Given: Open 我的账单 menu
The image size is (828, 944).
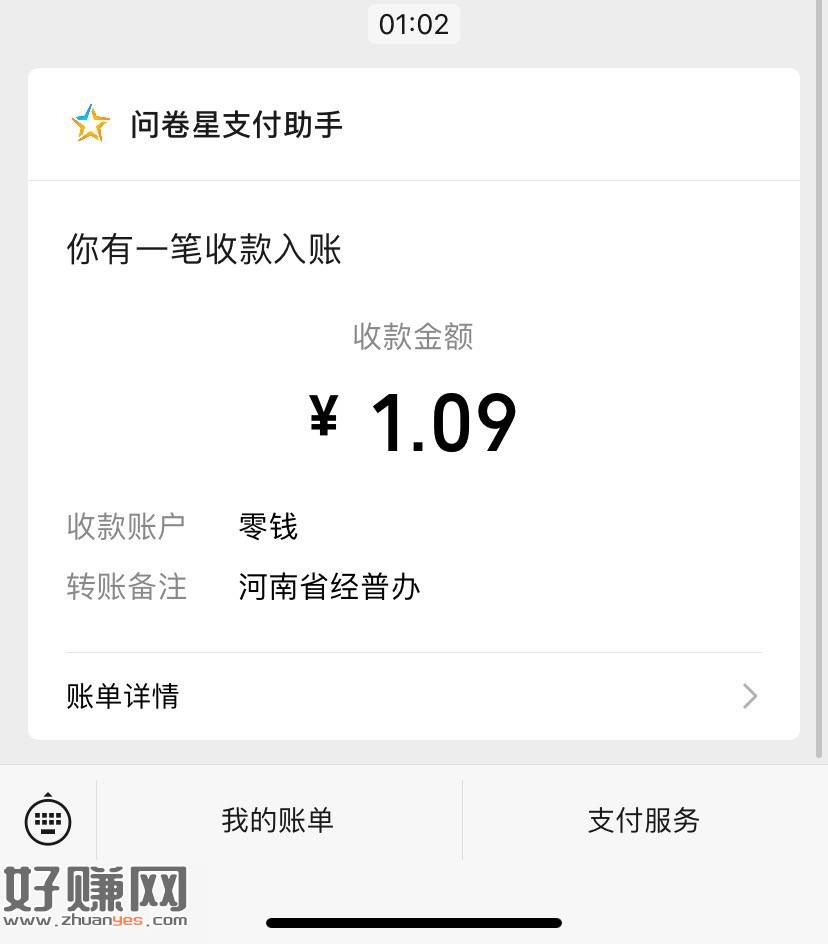Looking at the screenshot, I should [x=278, y=821].
